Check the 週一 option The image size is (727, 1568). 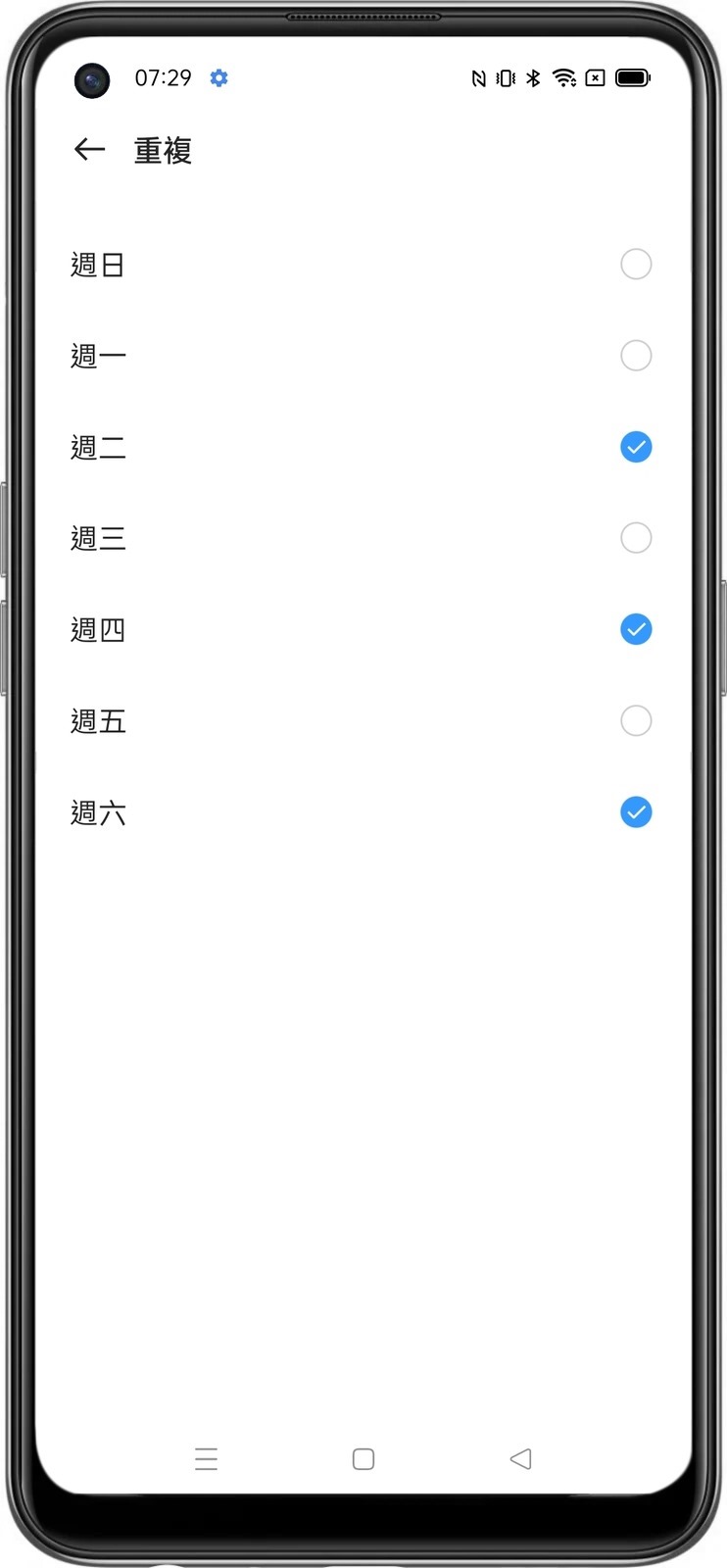tap(636, 355)
